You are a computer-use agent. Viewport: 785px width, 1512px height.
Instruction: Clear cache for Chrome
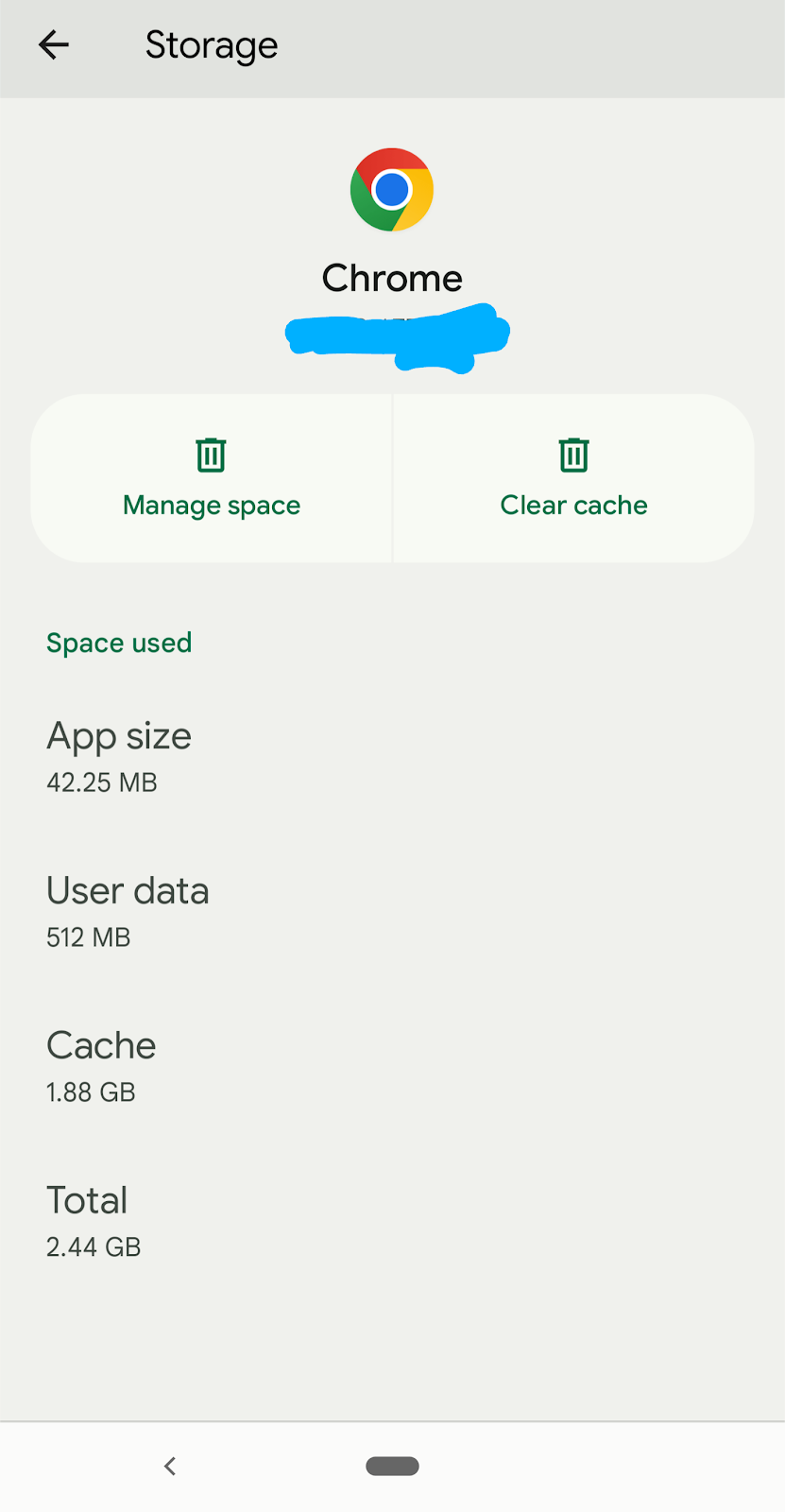point(573,478)
